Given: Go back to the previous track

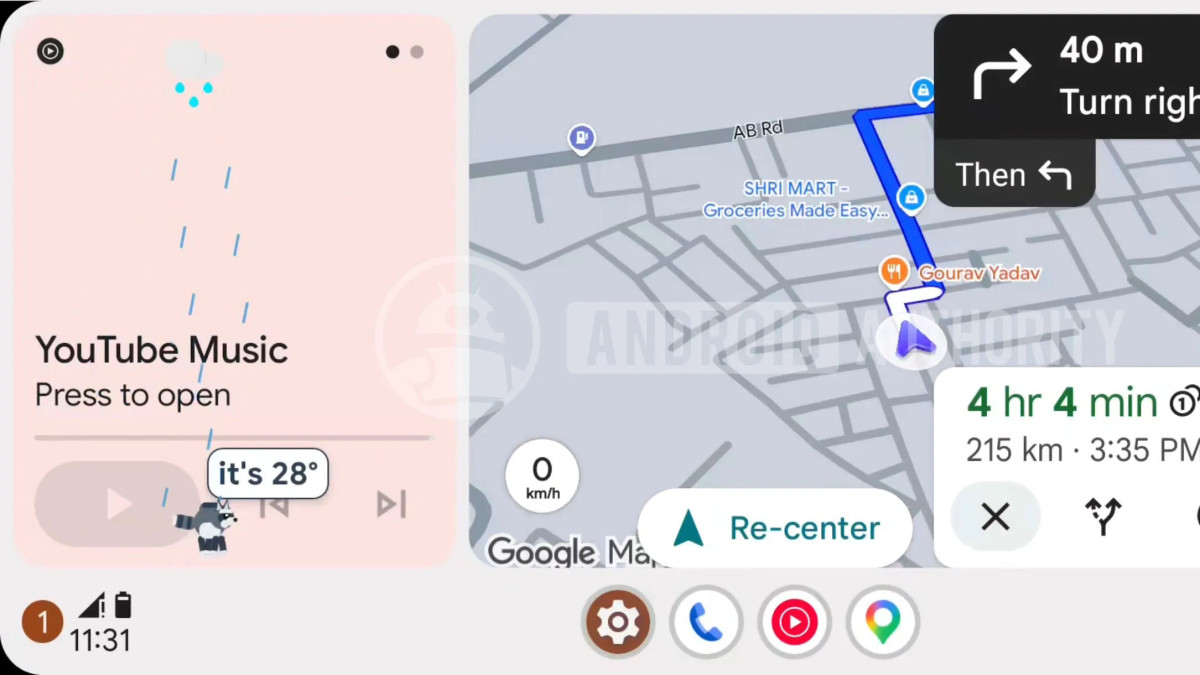Looking at the screenshot, I should (x=275, y=505).
